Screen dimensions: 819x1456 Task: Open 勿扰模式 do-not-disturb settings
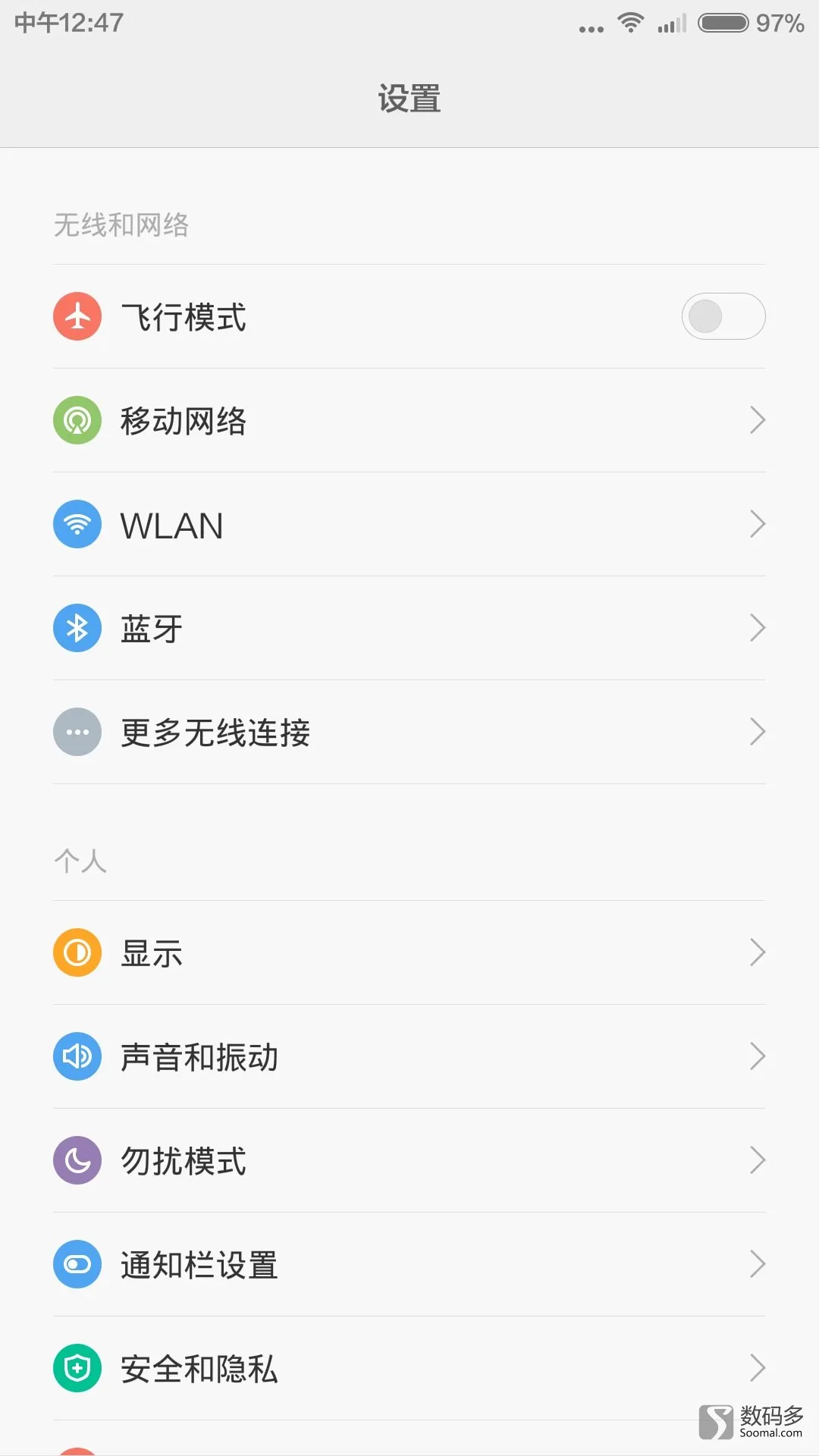pyautogui.click(x=409, y=1160)
